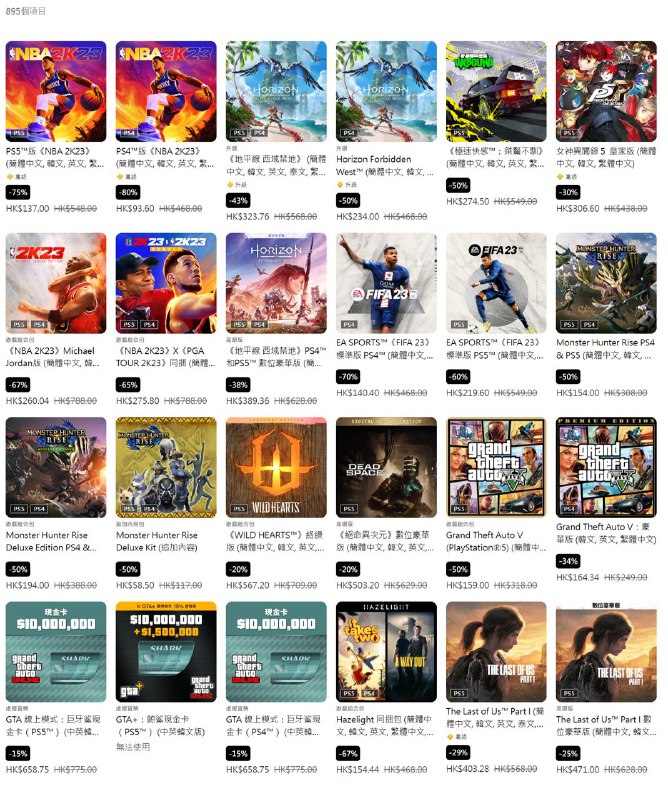Open Monster Hunter Rise Deluxe Edition card

coord(56,467)
